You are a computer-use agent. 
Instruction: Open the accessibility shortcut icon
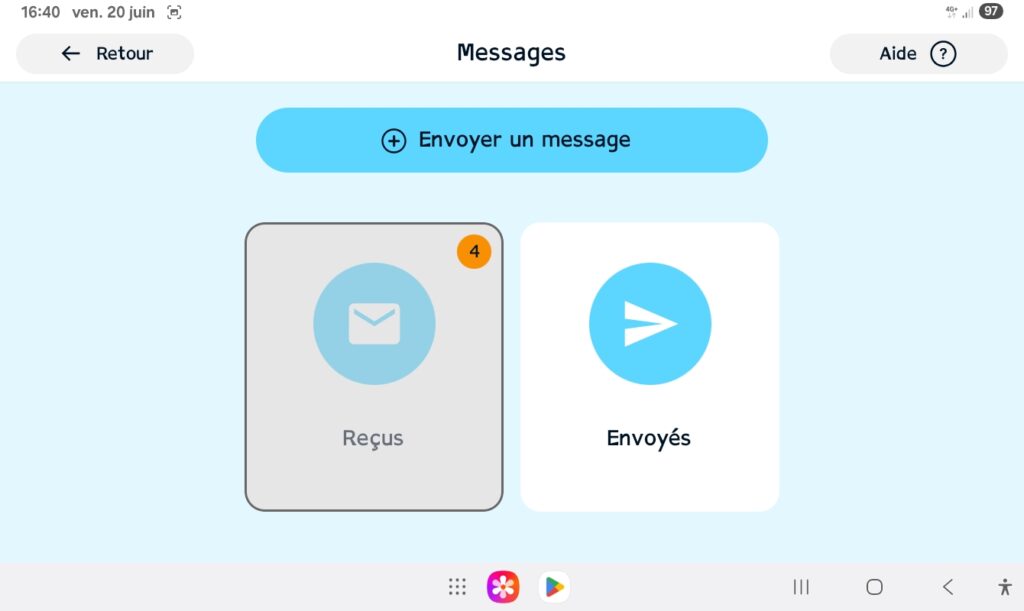[x=1005, y=587]
